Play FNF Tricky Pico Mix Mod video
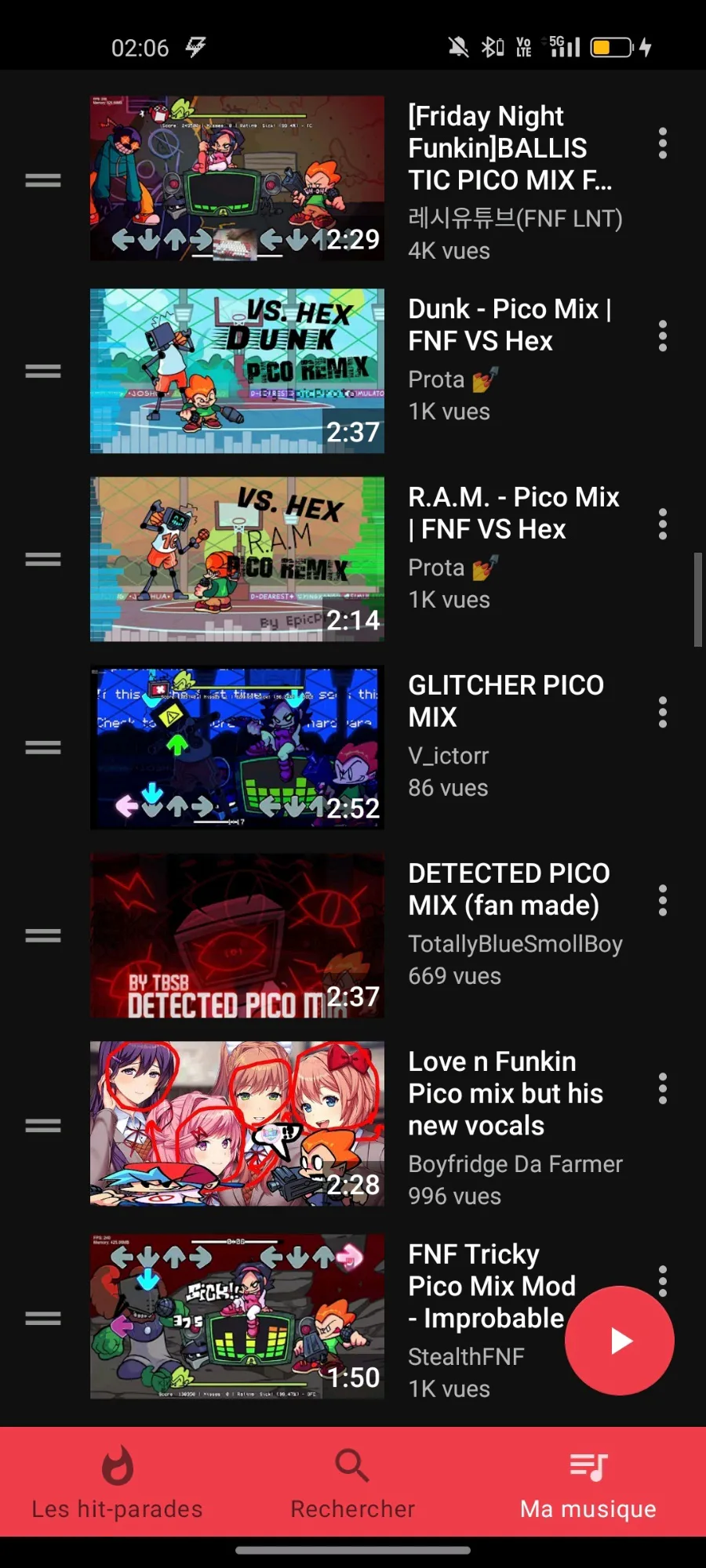The width and height of the screenshot is (706, 1568). [237, 1316]
